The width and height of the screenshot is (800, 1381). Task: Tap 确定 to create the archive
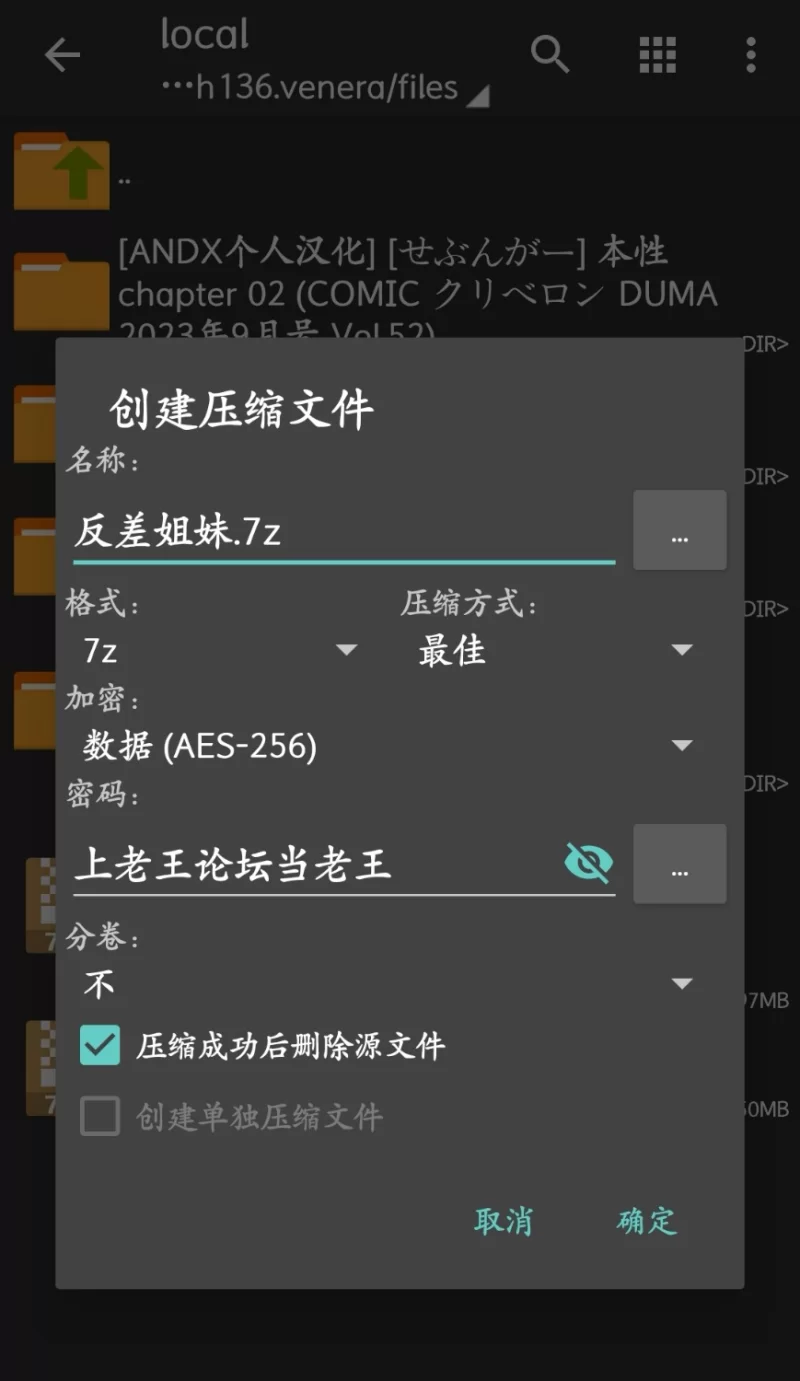click(x=647, y=1221)
